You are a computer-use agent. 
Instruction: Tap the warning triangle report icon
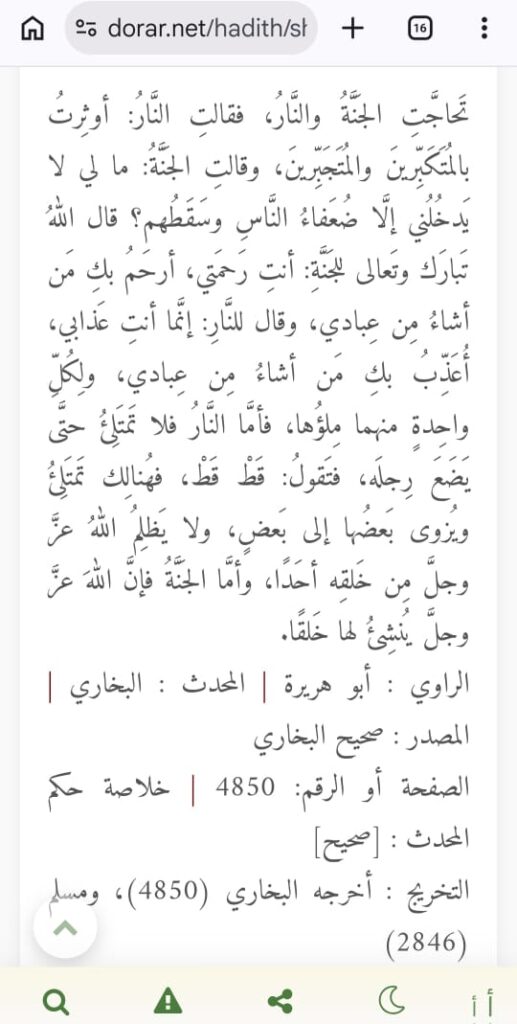click(170, 1000)
